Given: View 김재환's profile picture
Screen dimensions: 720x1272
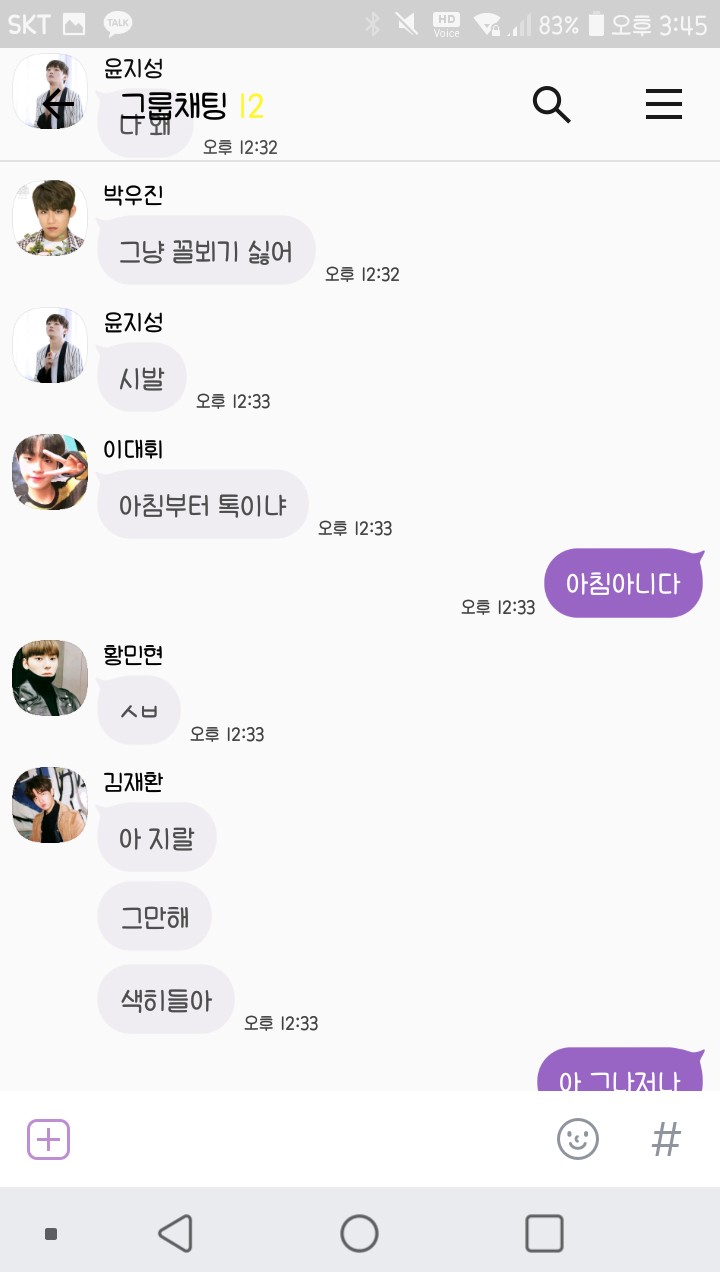Looking at the screenshot, I should coord(50,805).
